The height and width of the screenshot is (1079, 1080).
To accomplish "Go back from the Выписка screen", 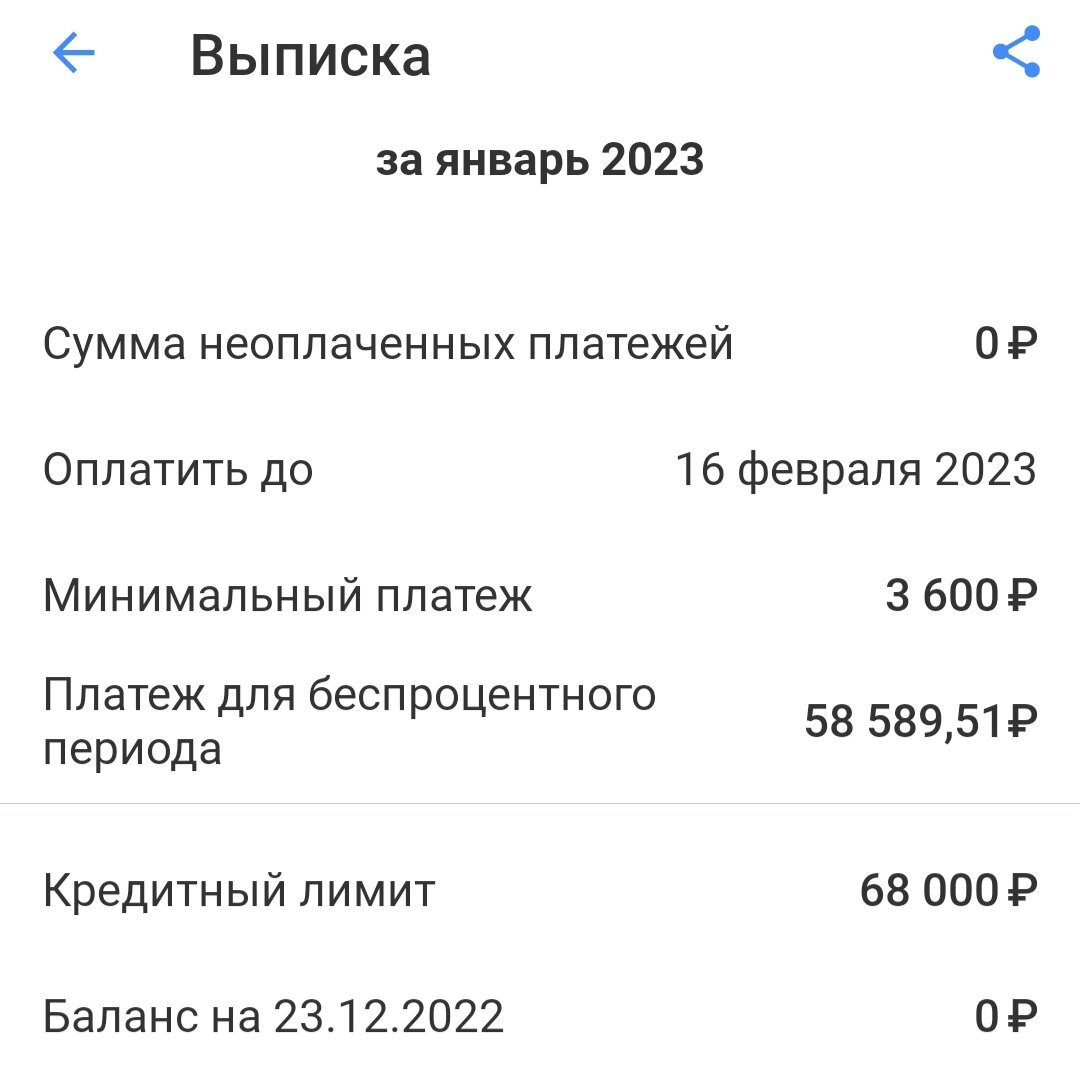I will point(73,53).
